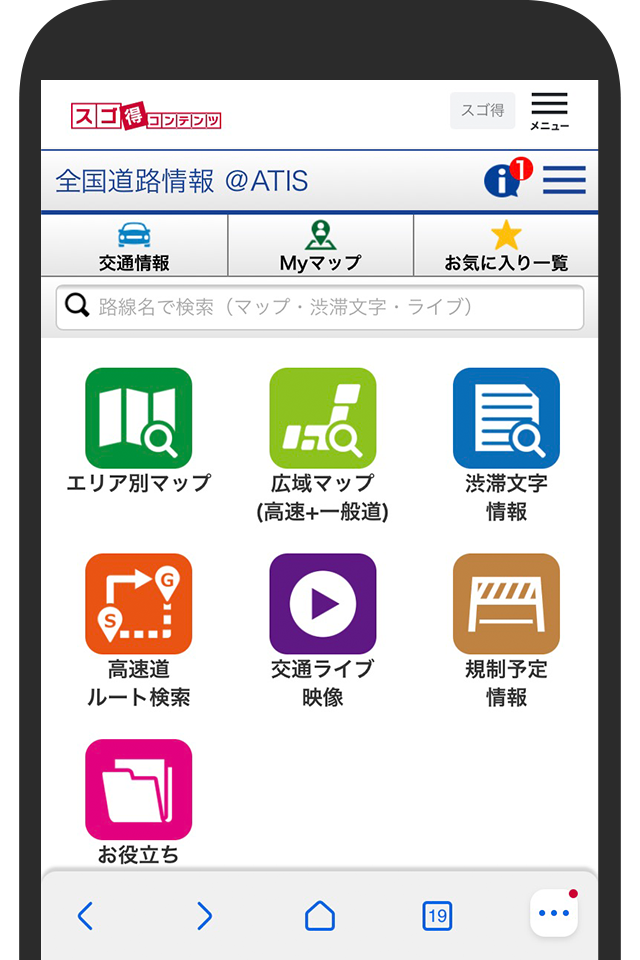Open 規制予定情報
Screen dimensions: 640x960
click(x=506, y=604)
